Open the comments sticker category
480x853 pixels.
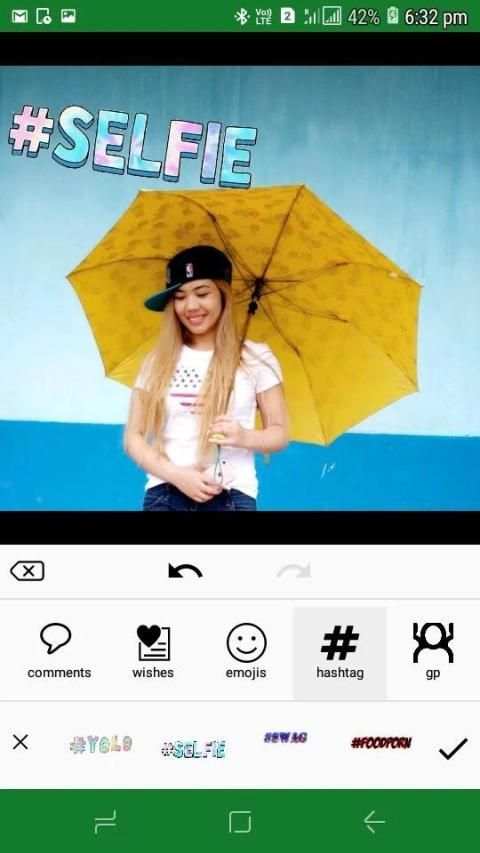point(59,652)
